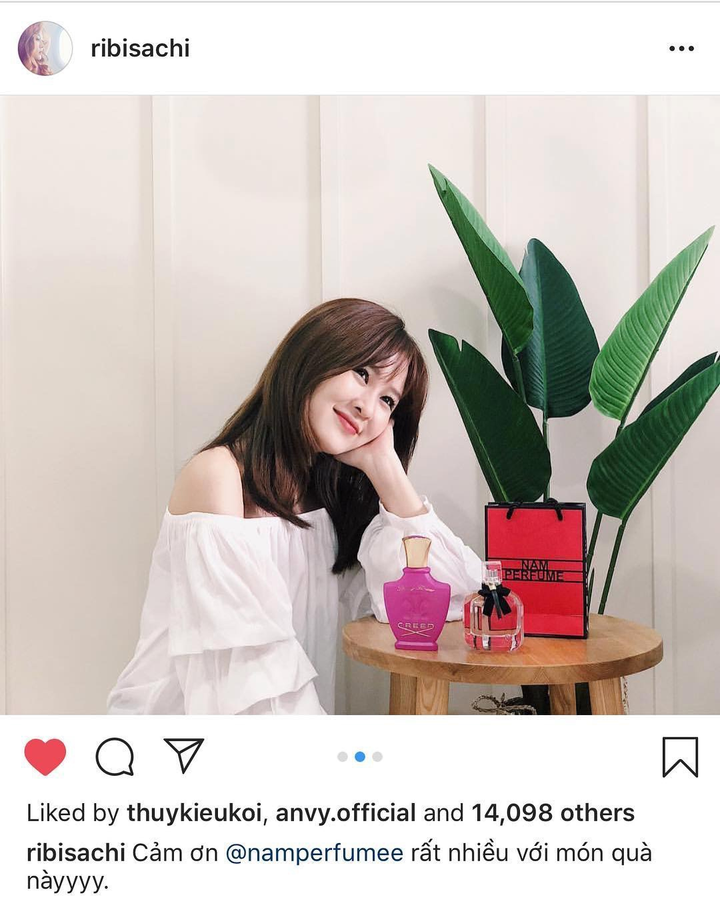Save the post with the bookmark icon
The image size is (720, 899).
point(680,757)
